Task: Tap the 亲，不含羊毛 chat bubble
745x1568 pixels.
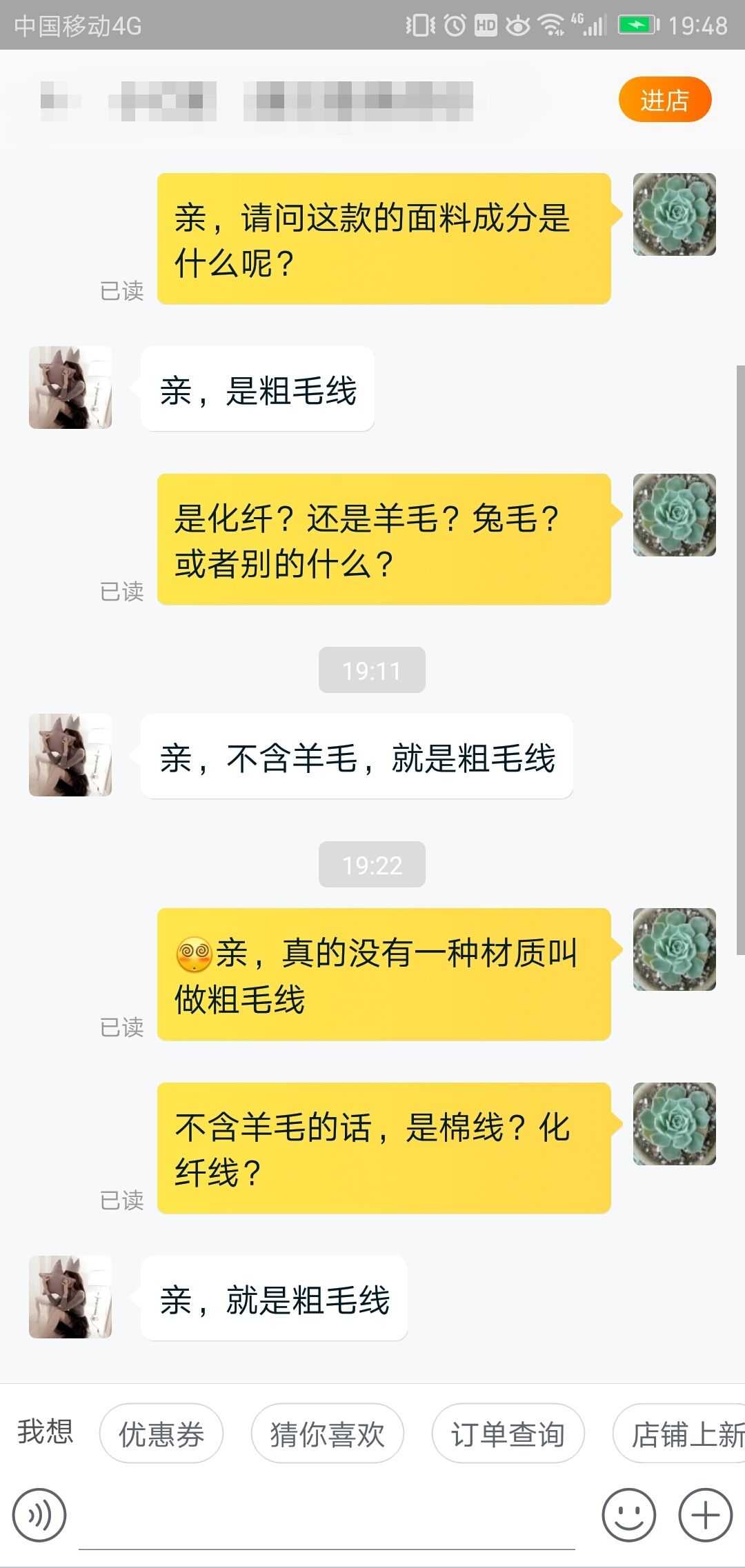Action: click(356, 756)
